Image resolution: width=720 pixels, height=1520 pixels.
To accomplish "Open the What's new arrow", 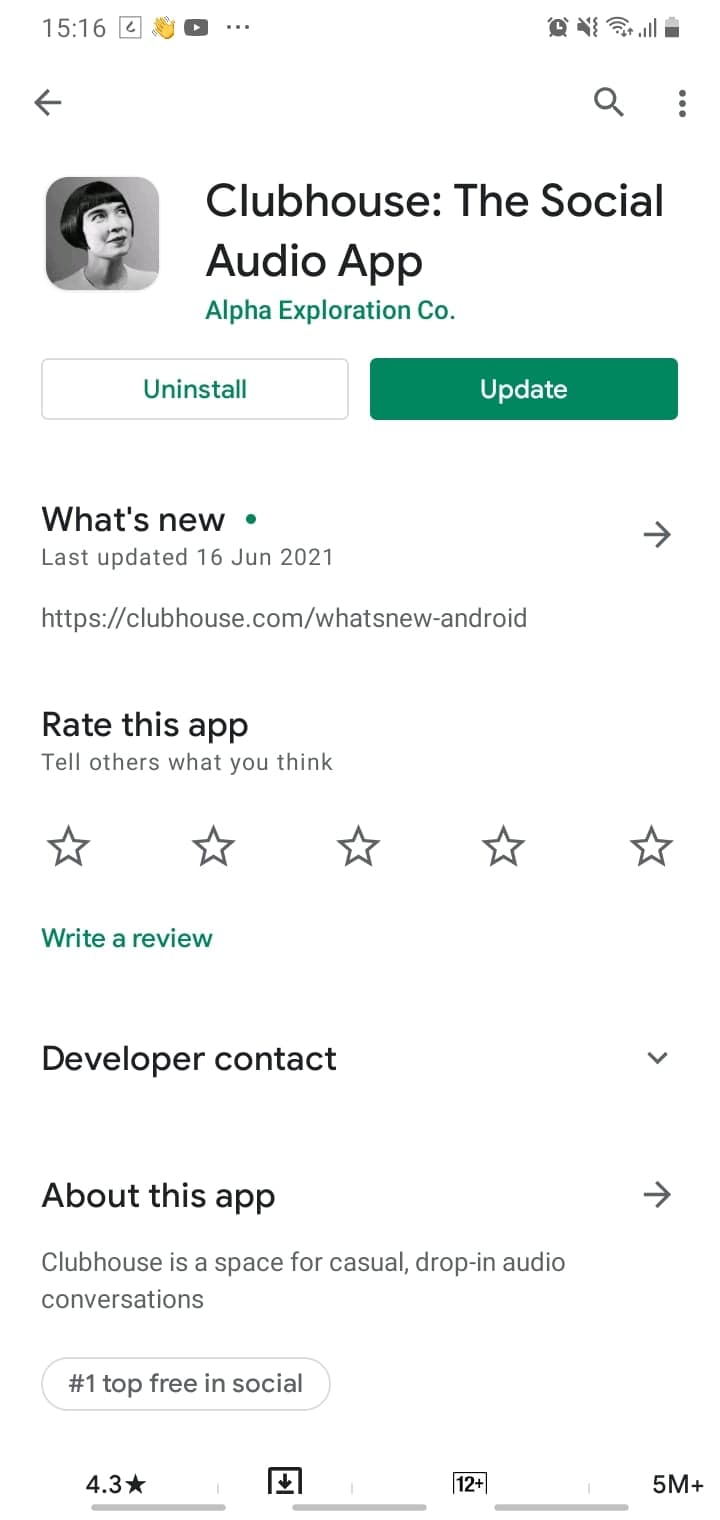I will click(657, 535).
